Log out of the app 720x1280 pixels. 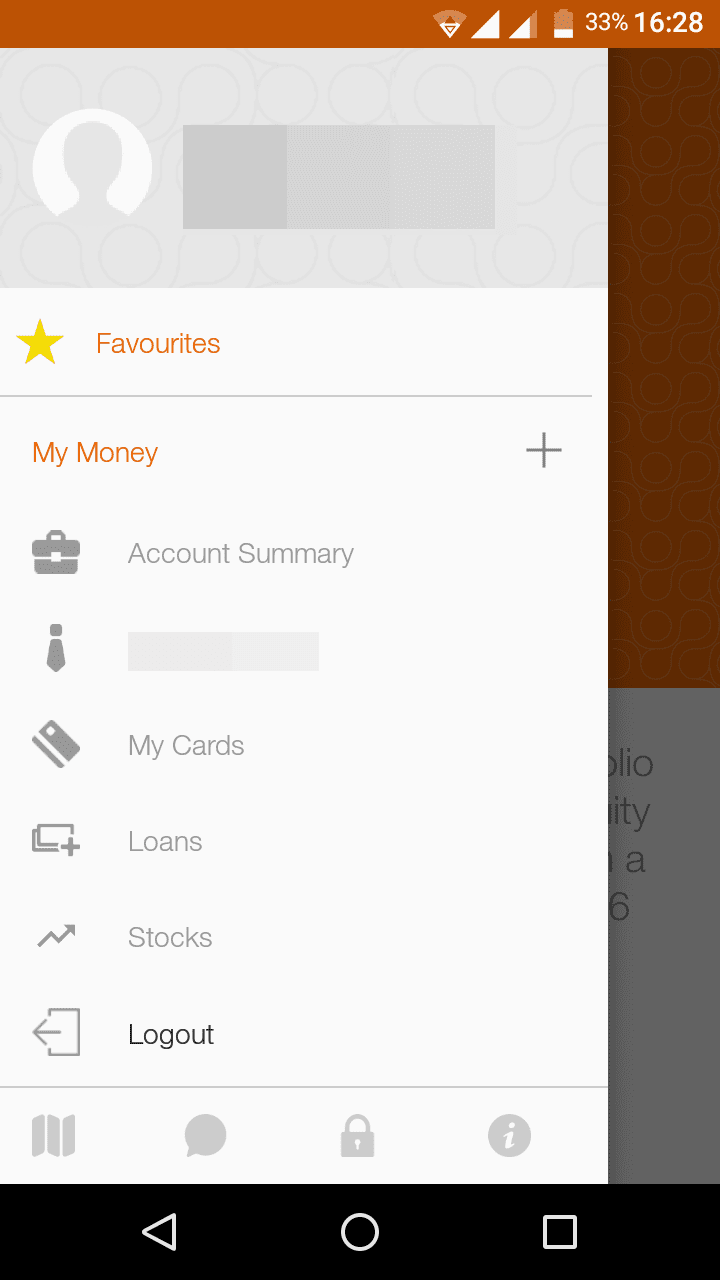point(304,1033)
